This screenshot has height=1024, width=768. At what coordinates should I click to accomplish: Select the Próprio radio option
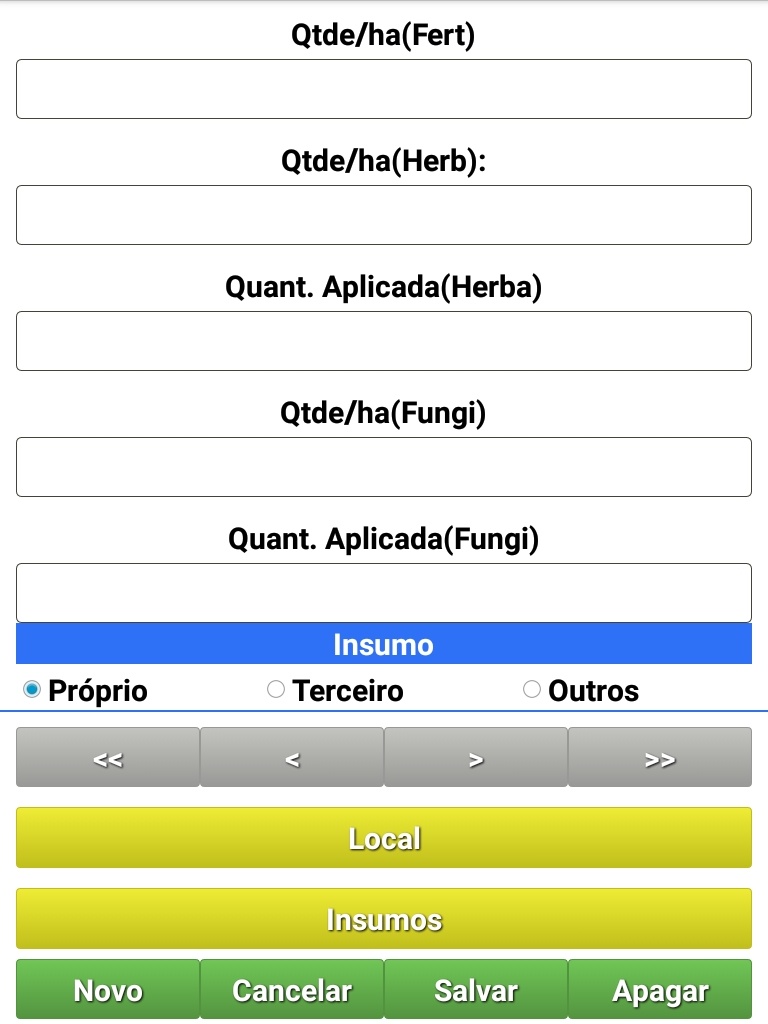pyautogui.click(x=32, y=689)
